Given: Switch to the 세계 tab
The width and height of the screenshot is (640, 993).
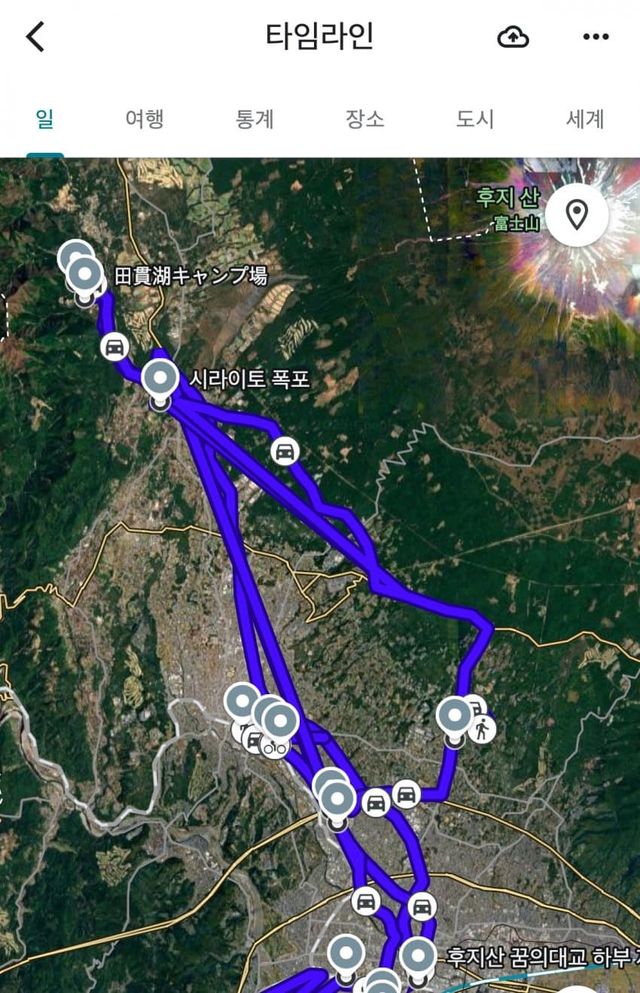Looking at the screenshot, I should pyautogui.click(x=585, y=119).
